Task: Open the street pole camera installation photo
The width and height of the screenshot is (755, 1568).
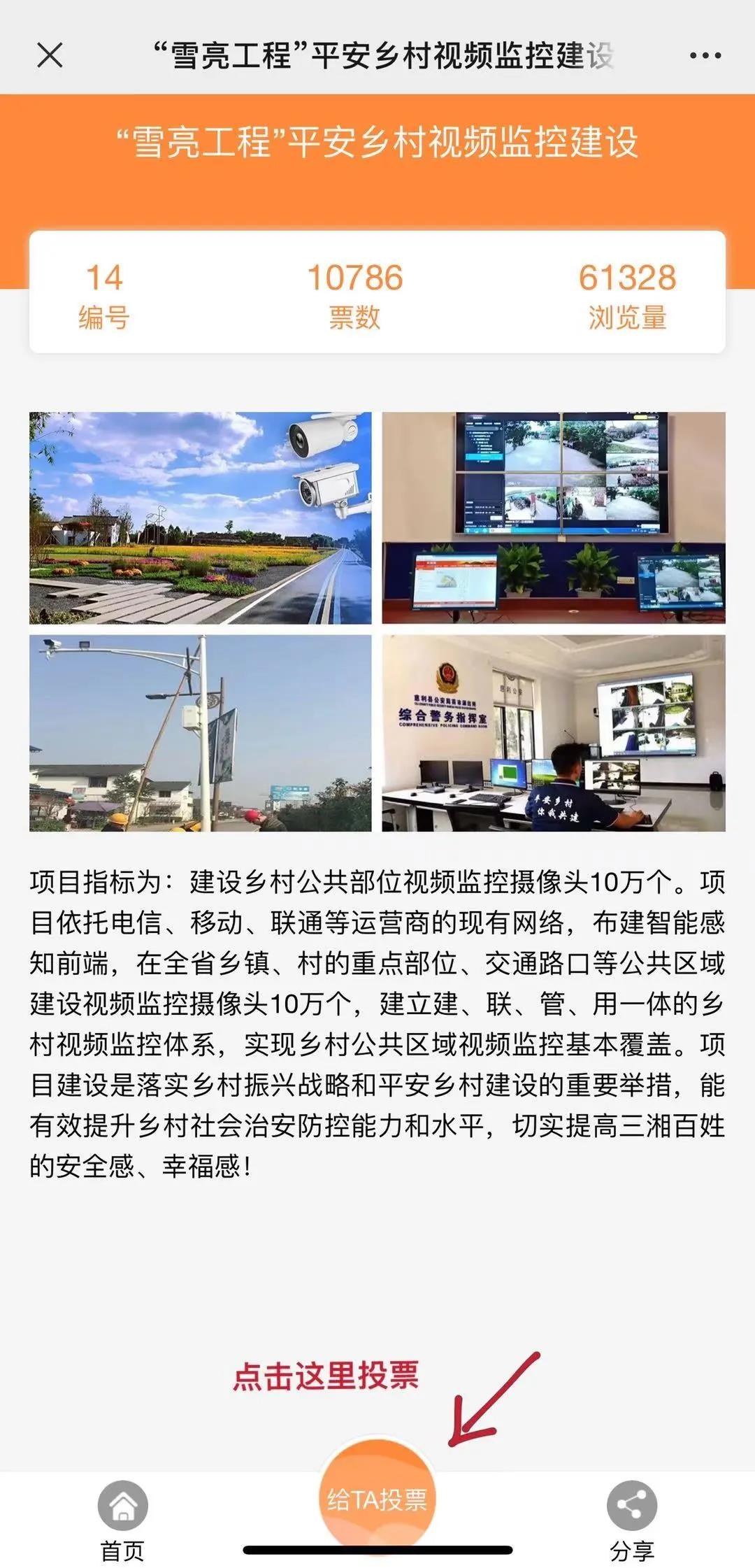Action: coord(201,733)
